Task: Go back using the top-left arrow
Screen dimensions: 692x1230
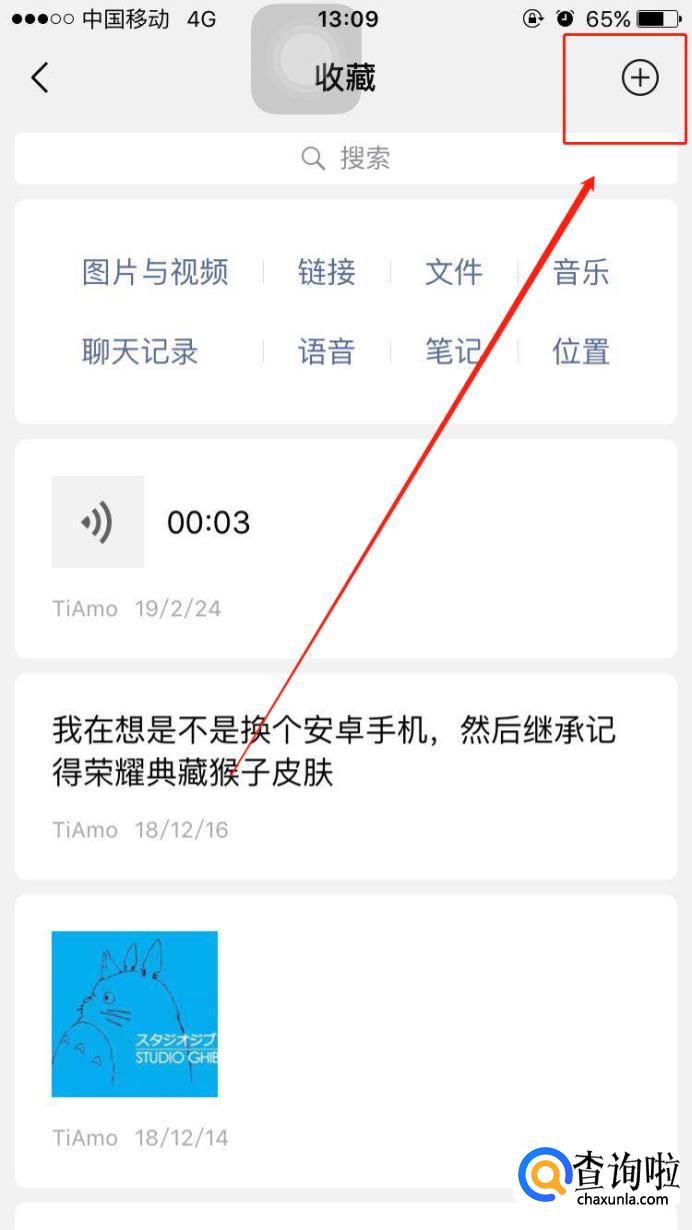Action: point(40,77)
